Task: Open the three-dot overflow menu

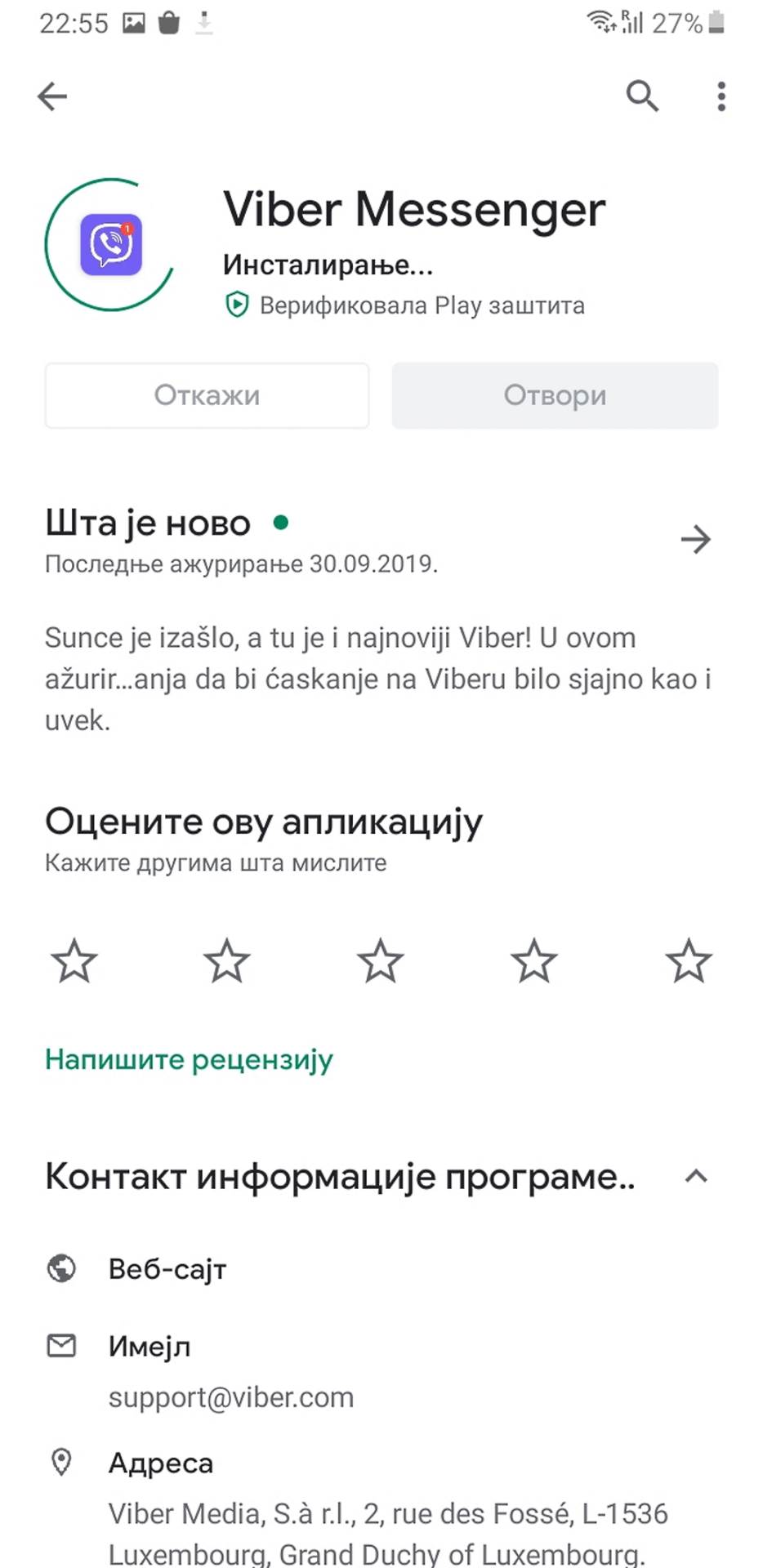Action: tap(721, 96)
